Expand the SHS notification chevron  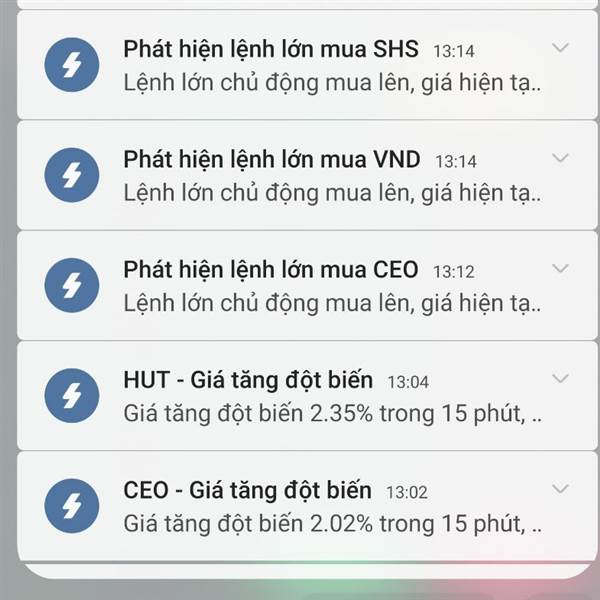560,48
